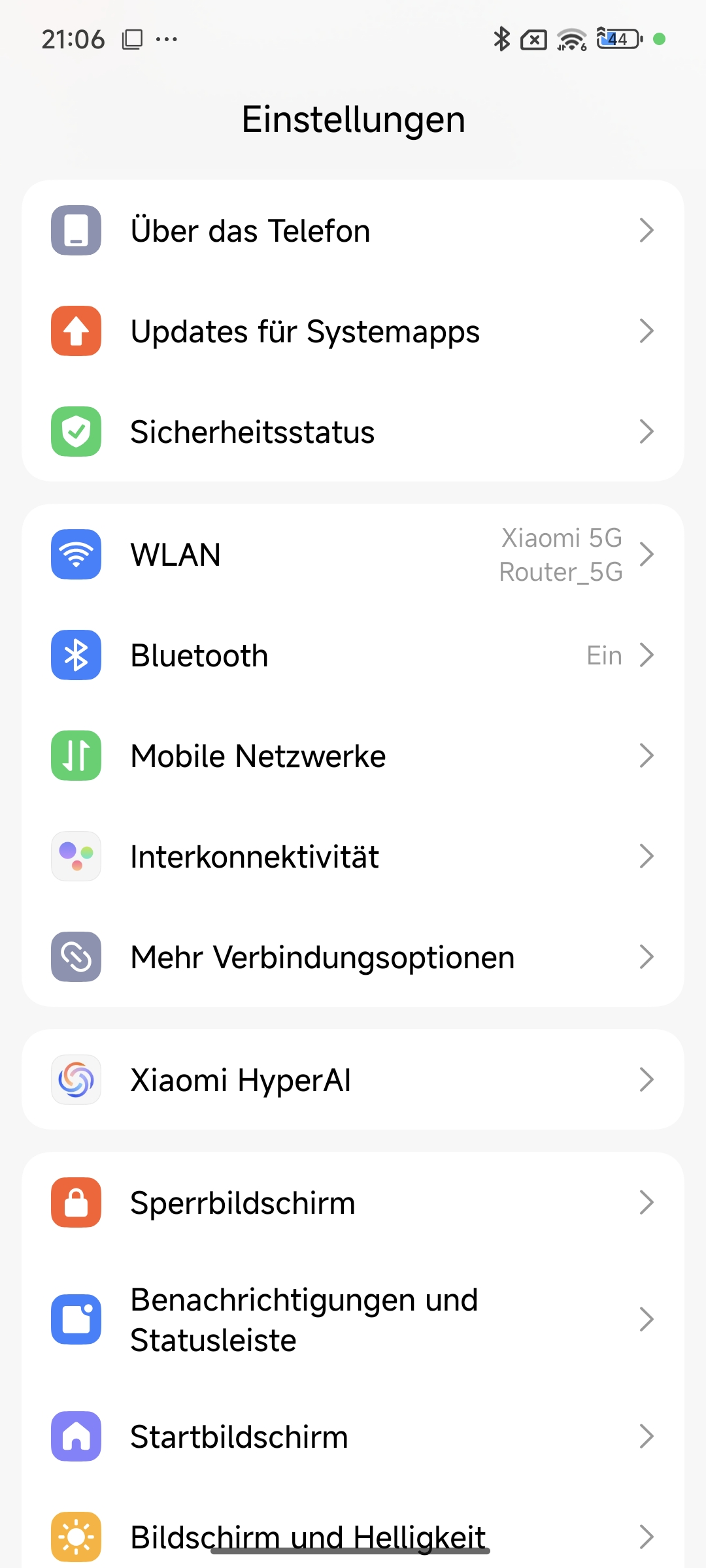Open Mobile Netzwerke

click(x=353, y=756)
